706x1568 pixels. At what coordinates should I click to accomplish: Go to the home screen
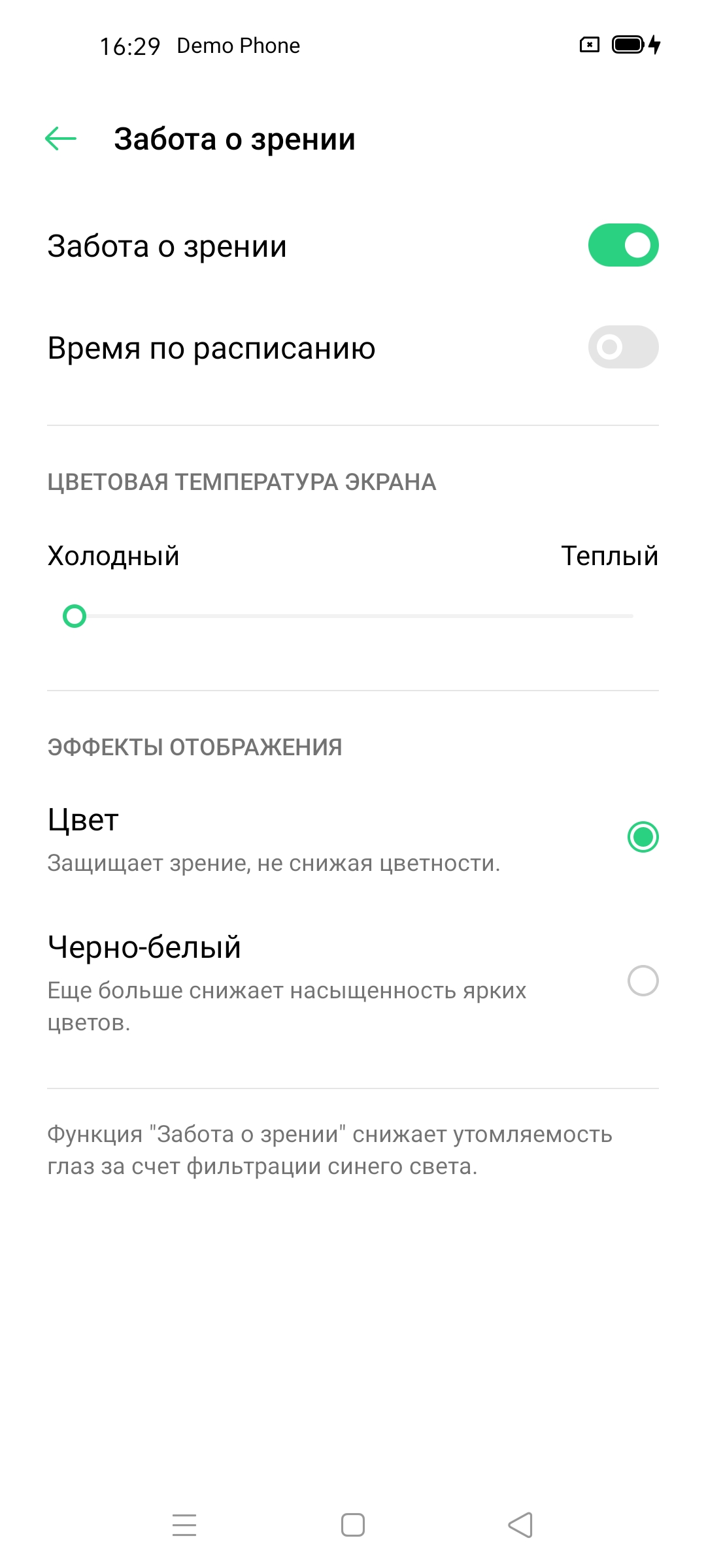[353, 1525]
